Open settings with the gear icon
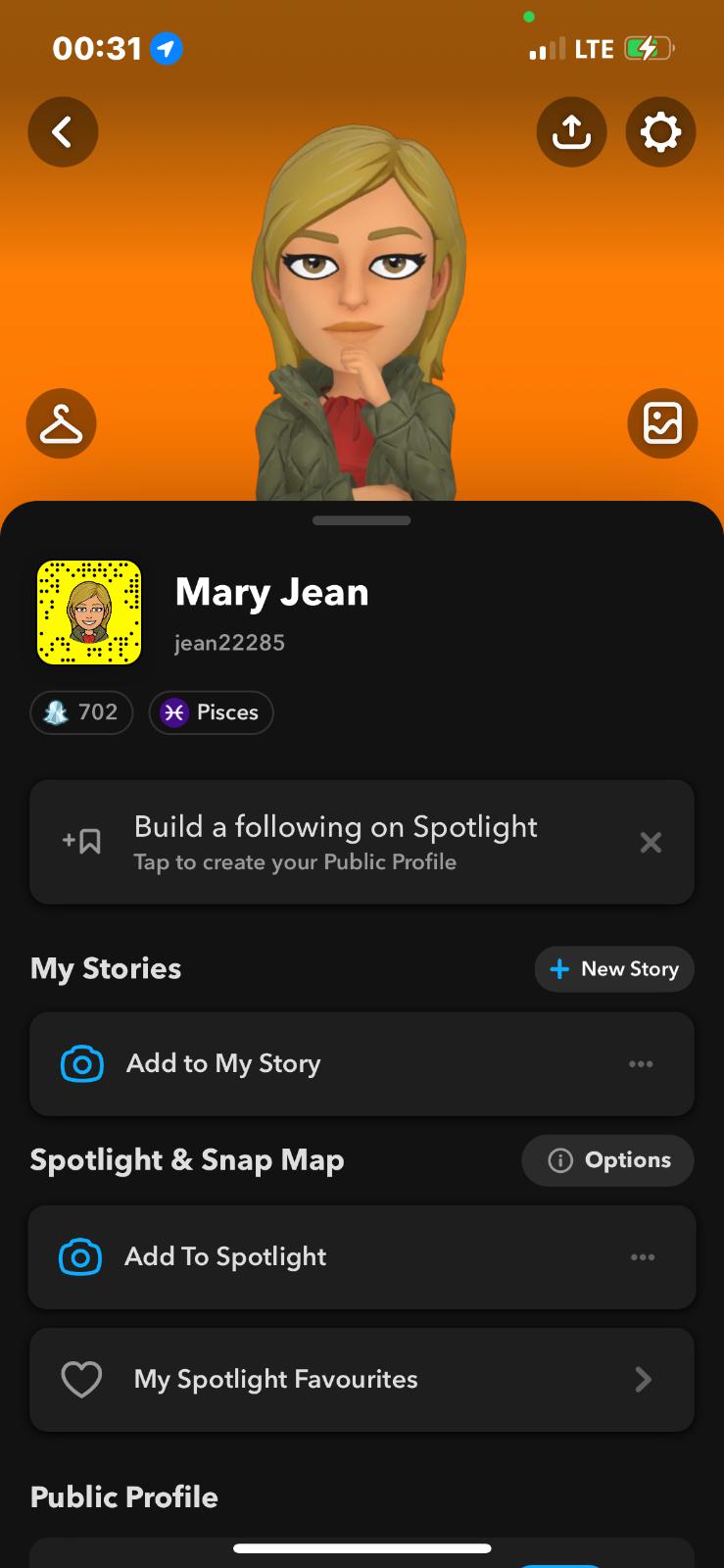Screen dimensions: 724x1568 pyautogui.click(x=660, y=132)
